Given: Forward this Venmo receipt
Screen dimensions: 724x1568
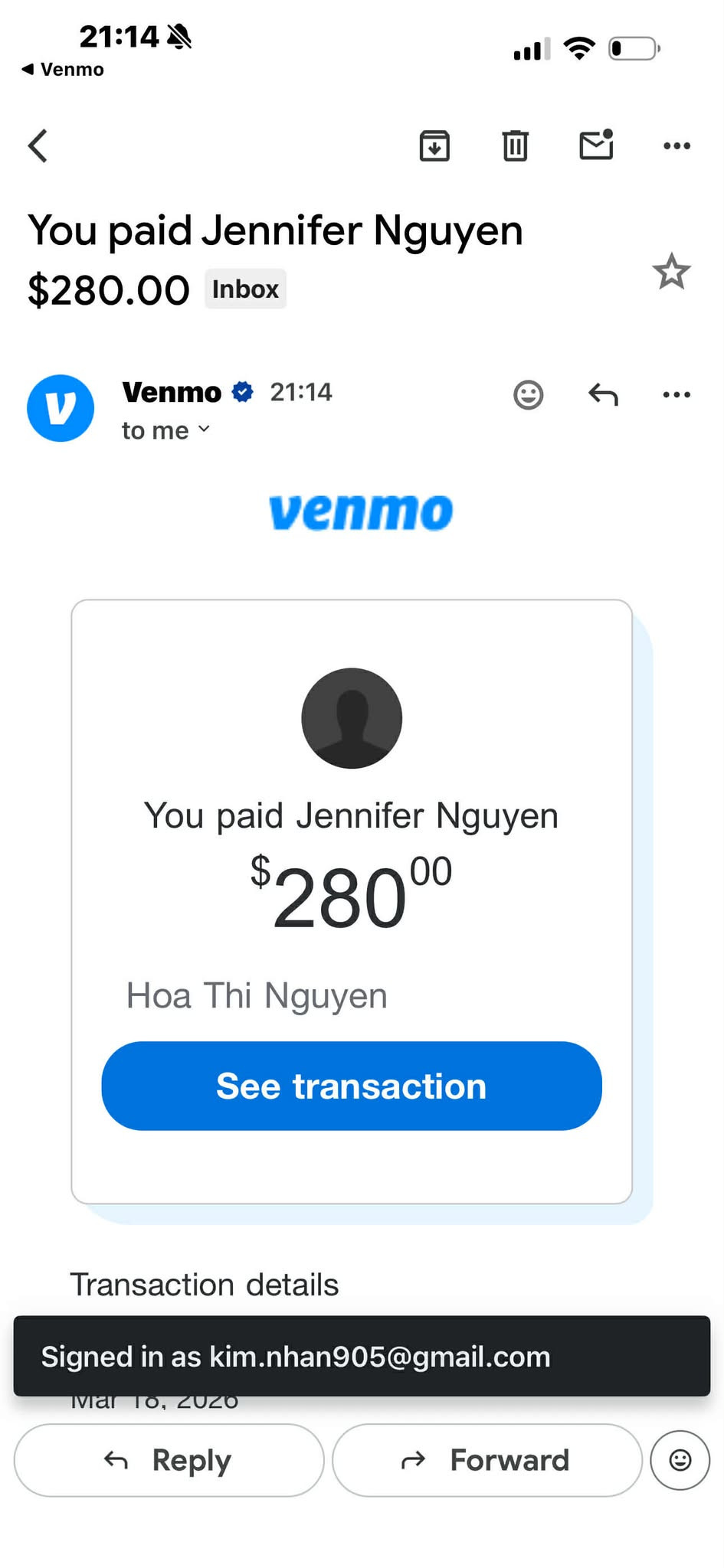Looking at the screenshot, I should tap(486, 1460).
